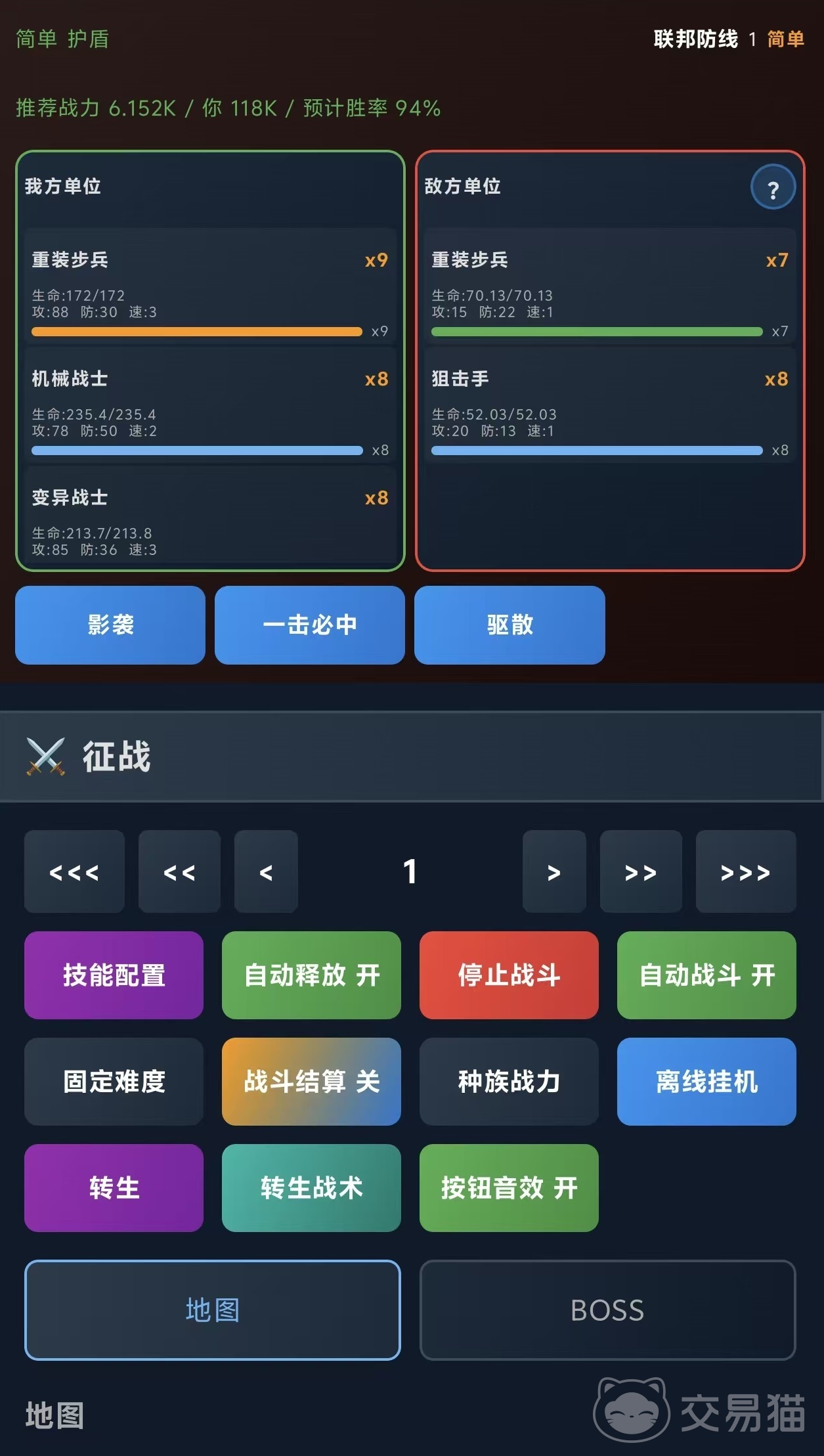This screenshot has width=824, height=1456.
Task: Open the enemy units help question mark
Action: pyautogui.click(x=773, y=187)
